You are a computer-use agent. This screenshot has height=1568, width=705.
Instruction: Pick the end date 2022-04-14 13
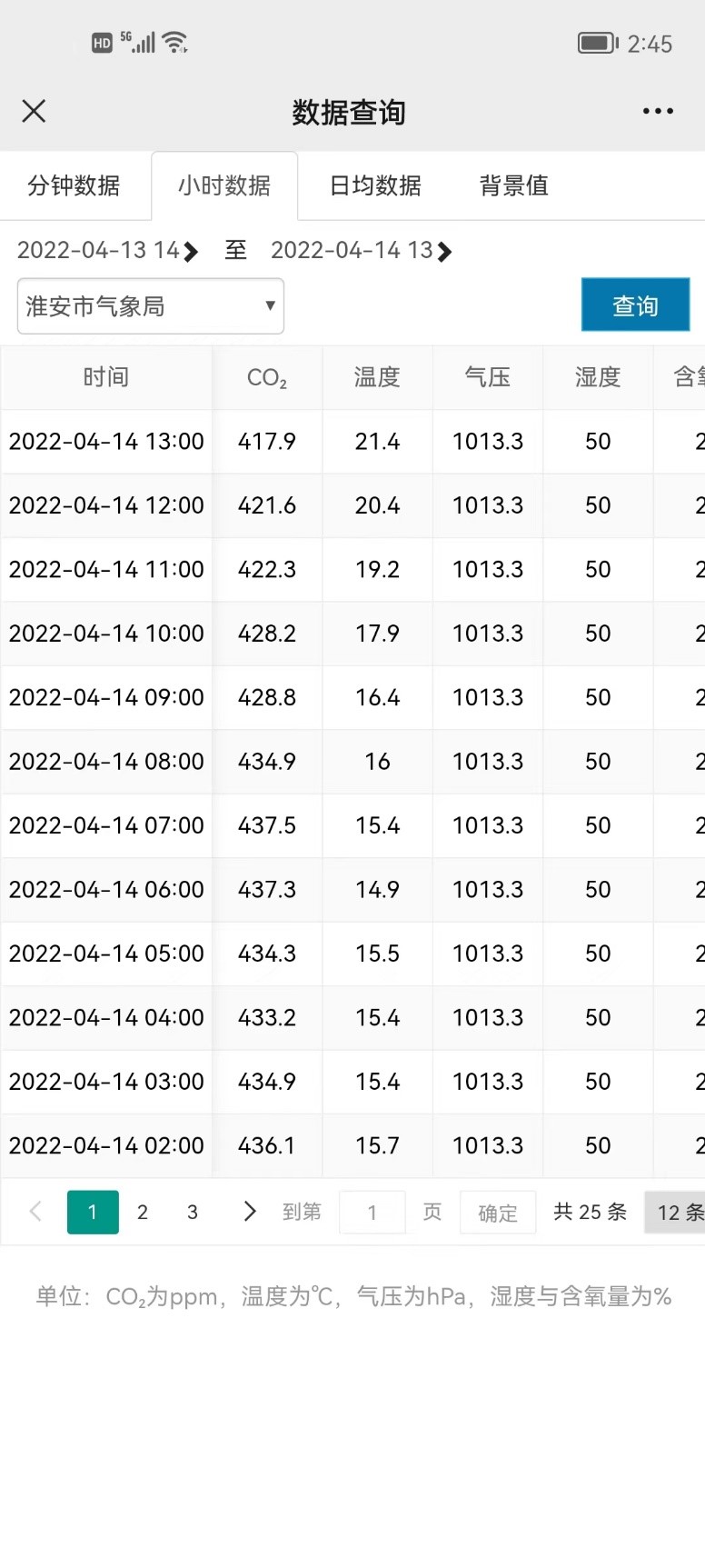coord(361,251)
